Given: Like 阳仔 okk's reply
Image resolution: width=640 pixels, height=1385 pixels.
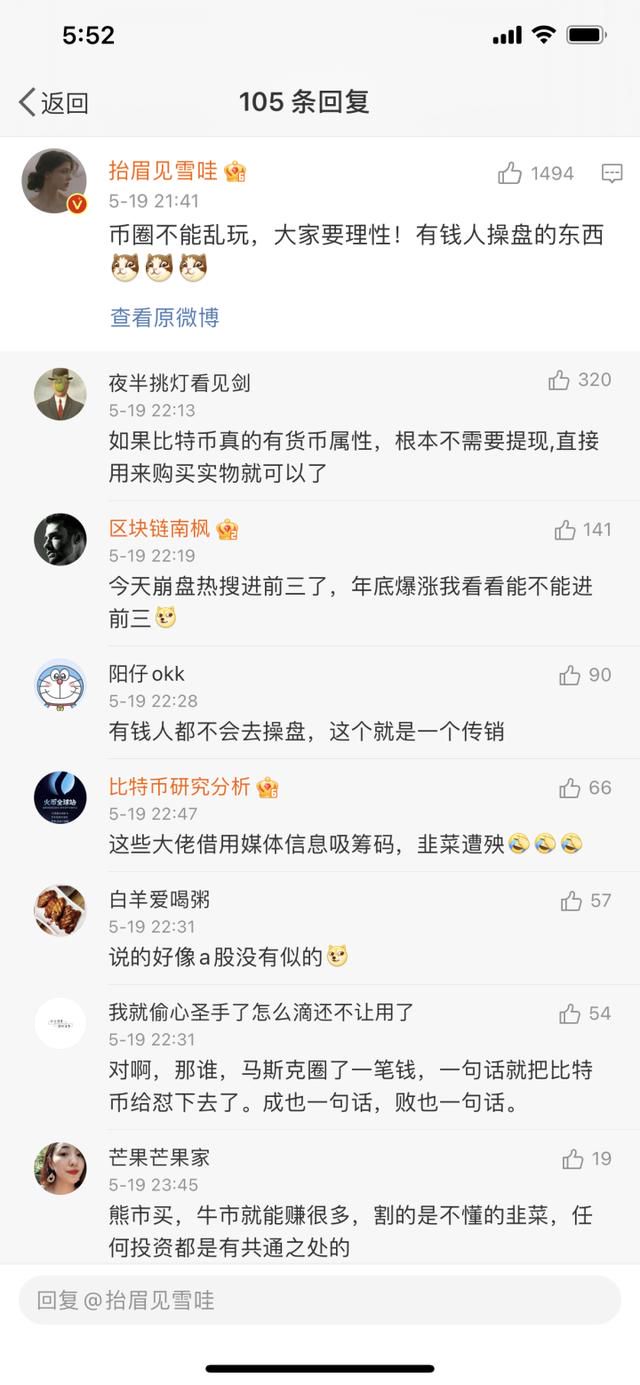Looking at the screenshot, I should coord(570,676).
